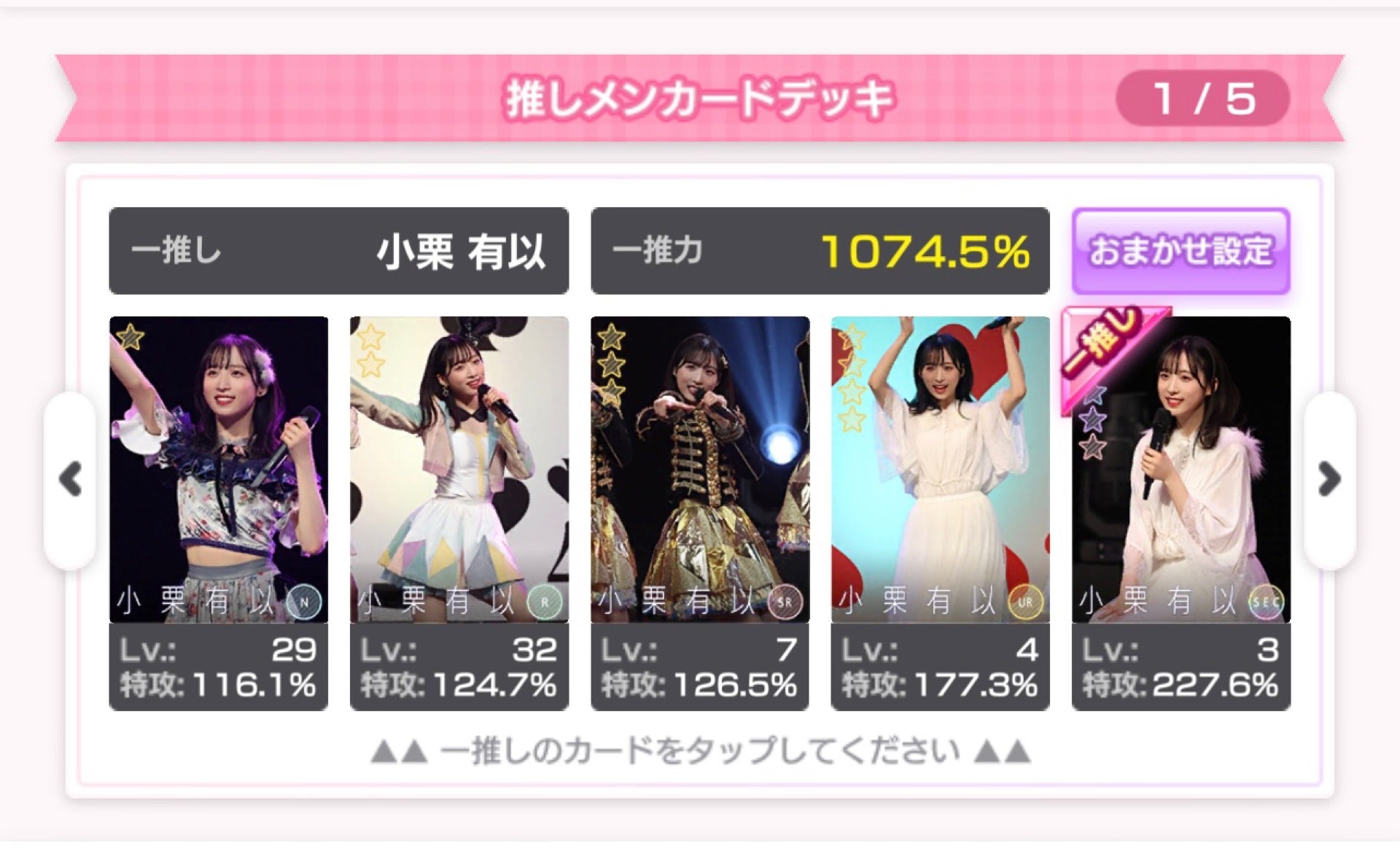Select the N card with Lv. 29
Screen dimensions: 1400x849
coord(218,470)
